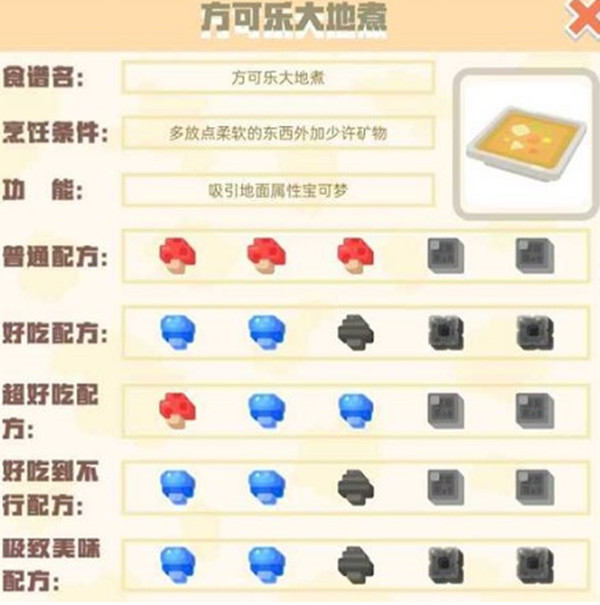Close the 方可乐大地煮 recipe popup
This screenshot has width=600, height=605.
584,18
